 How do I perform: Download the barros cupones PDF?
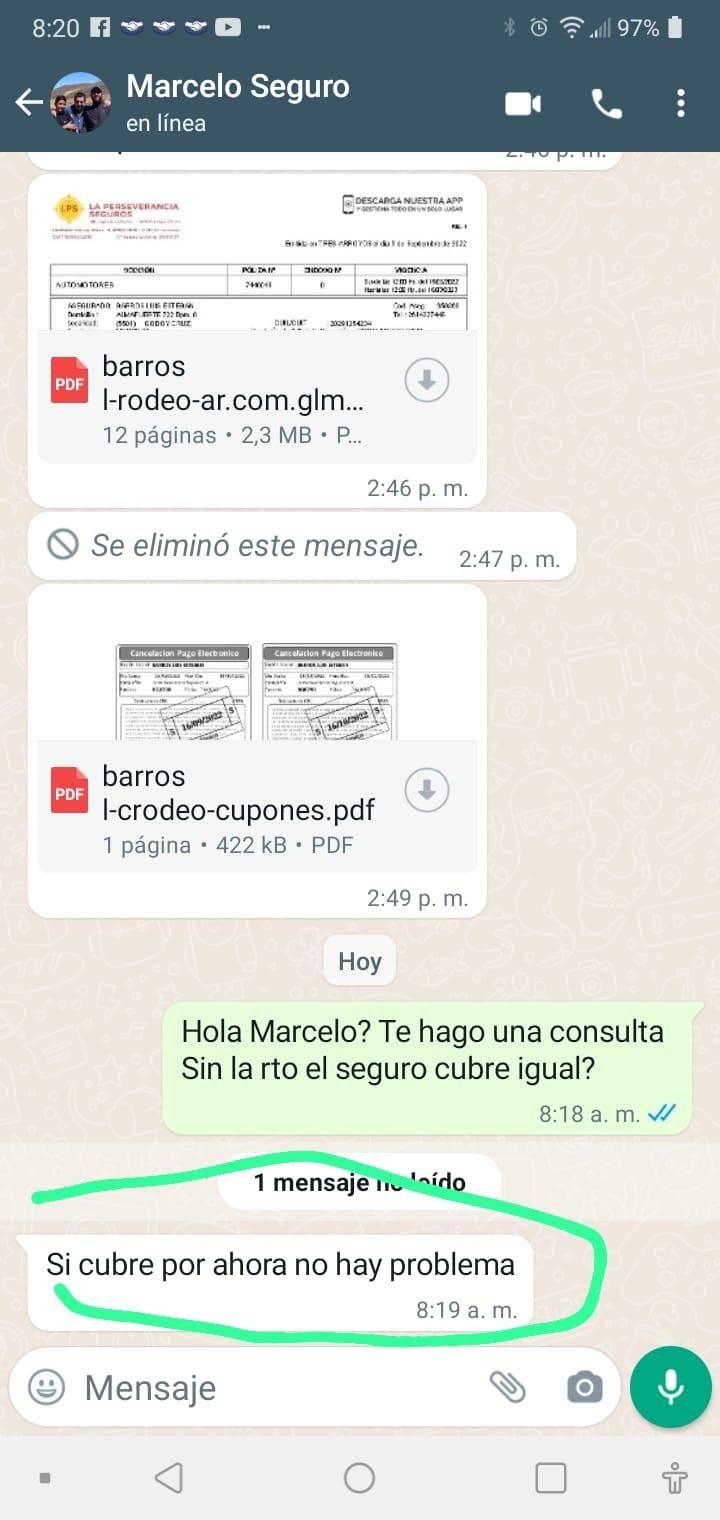427,790
